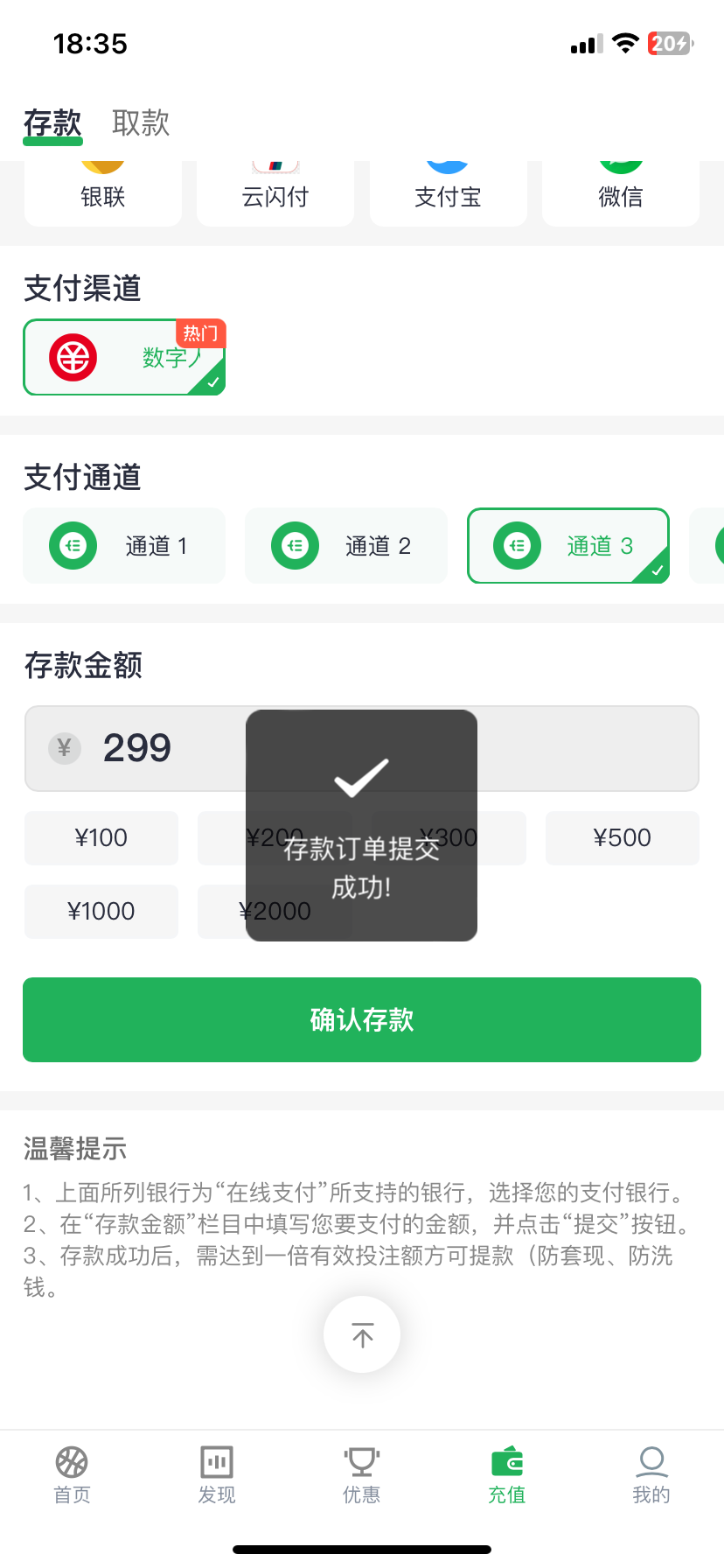This screenshot has width=724, height=1568.
Task: Select 支付宝 as payment method
Action: coord(449,193)
